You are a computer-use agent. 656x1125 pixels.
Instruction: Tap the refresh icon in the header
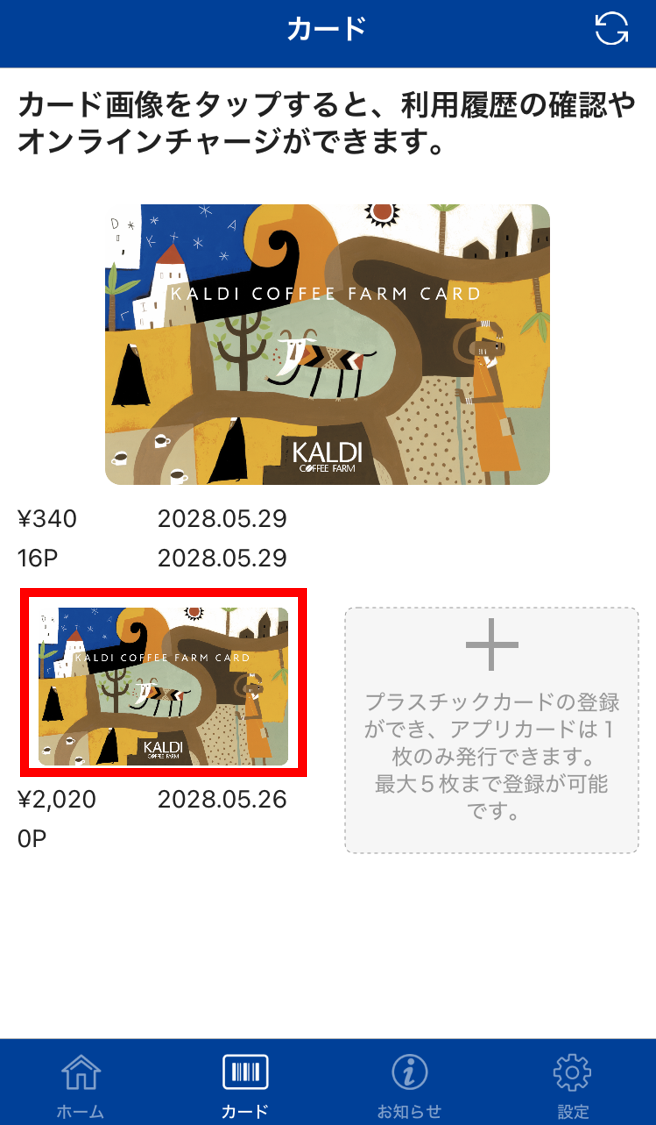pyautogui.click(x=612, y=29)
